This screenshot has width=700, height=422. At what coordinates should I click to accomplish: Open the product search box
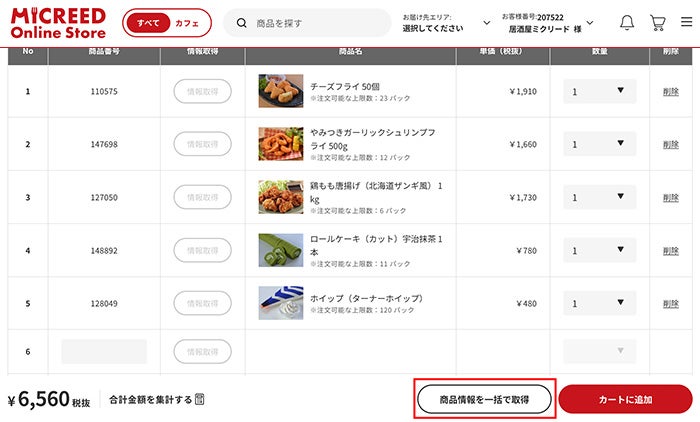coord(310,23)
